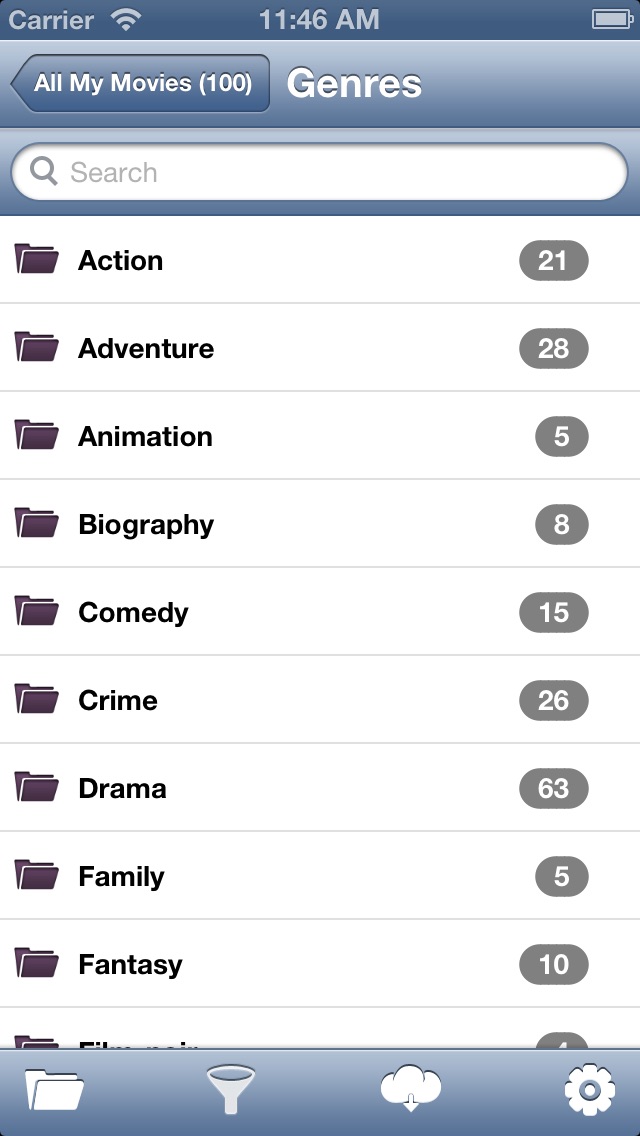The width and height of the screenshot is (640, 1136).
Task: Tap the Search field
Action: [x=320, y=172]
